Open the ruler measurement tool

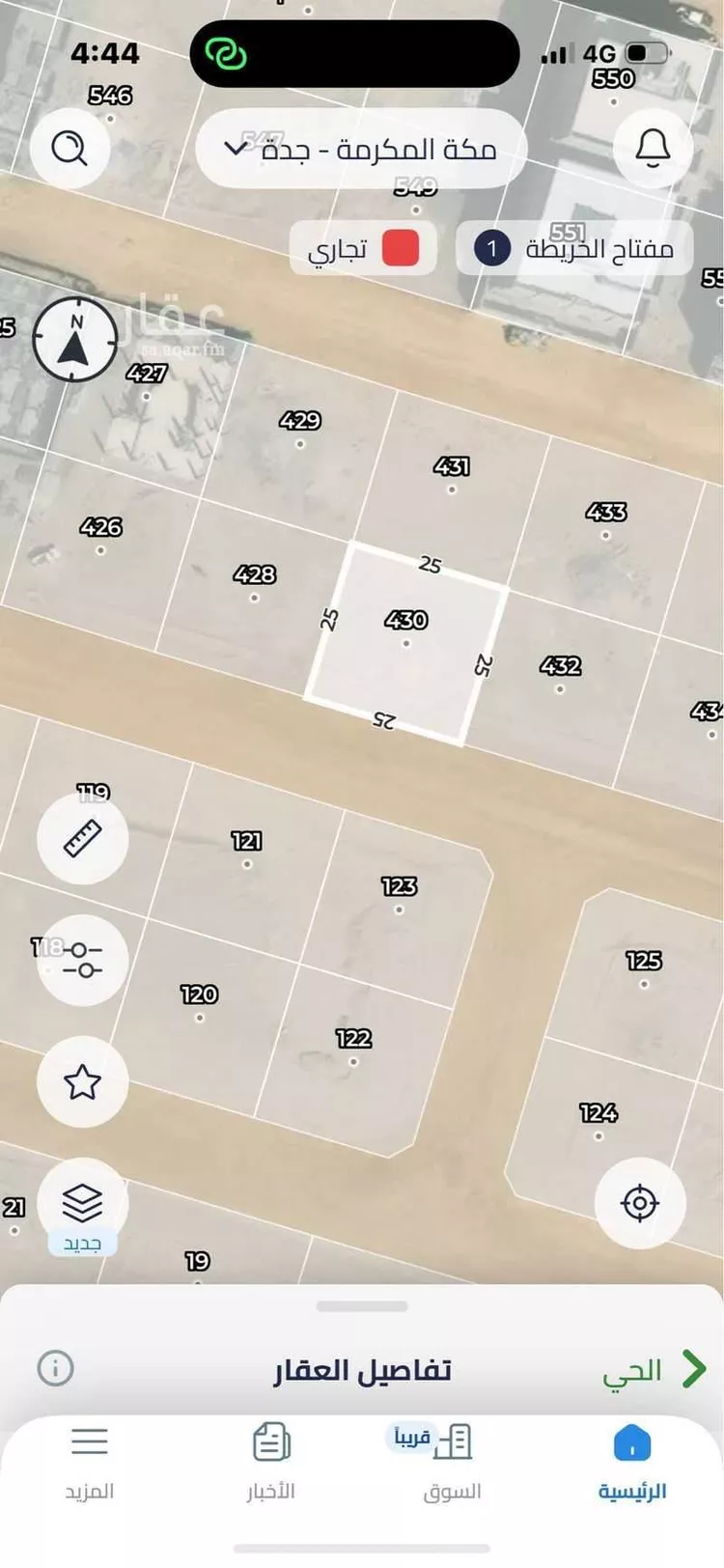[x=82, y=838]
